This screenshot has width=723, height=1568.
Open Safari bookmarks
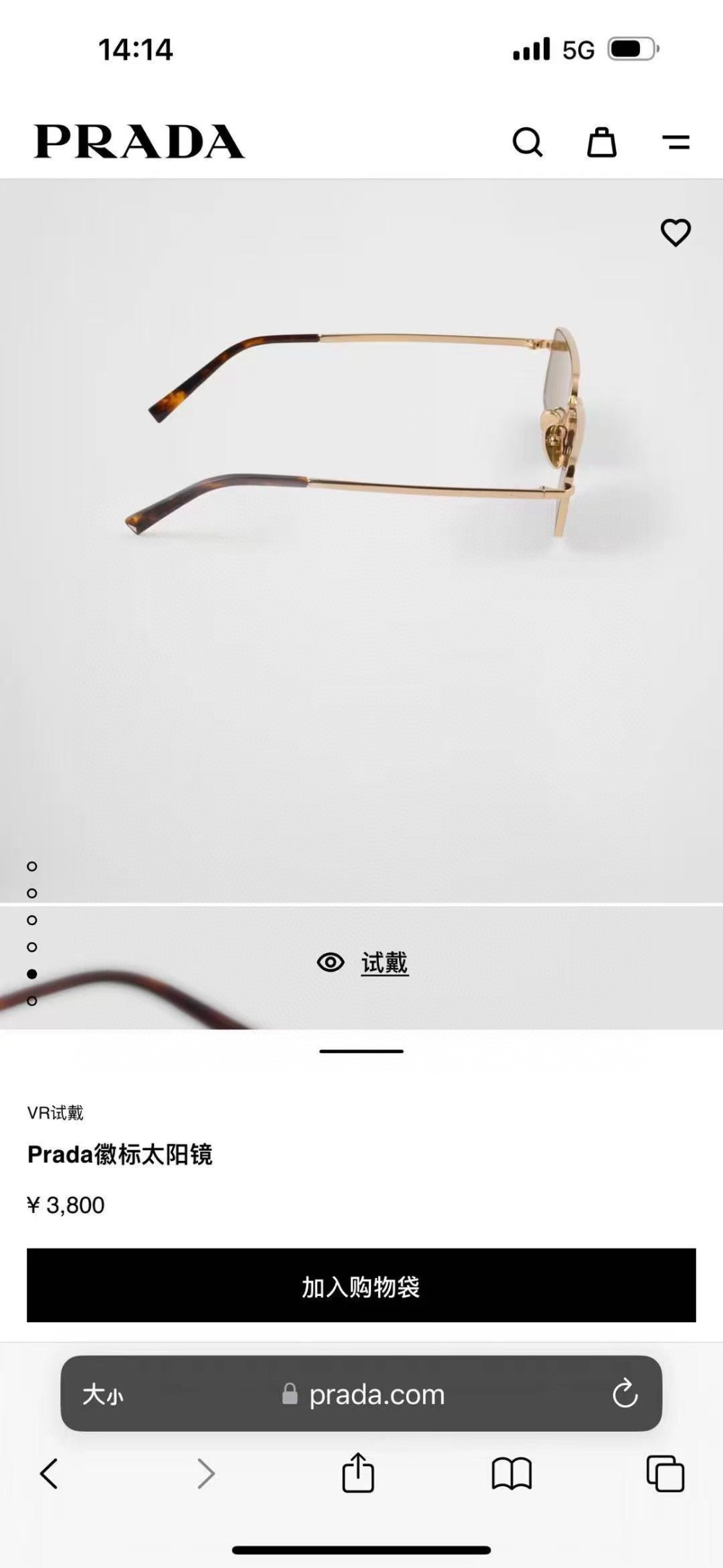(x=511, y=1474)
